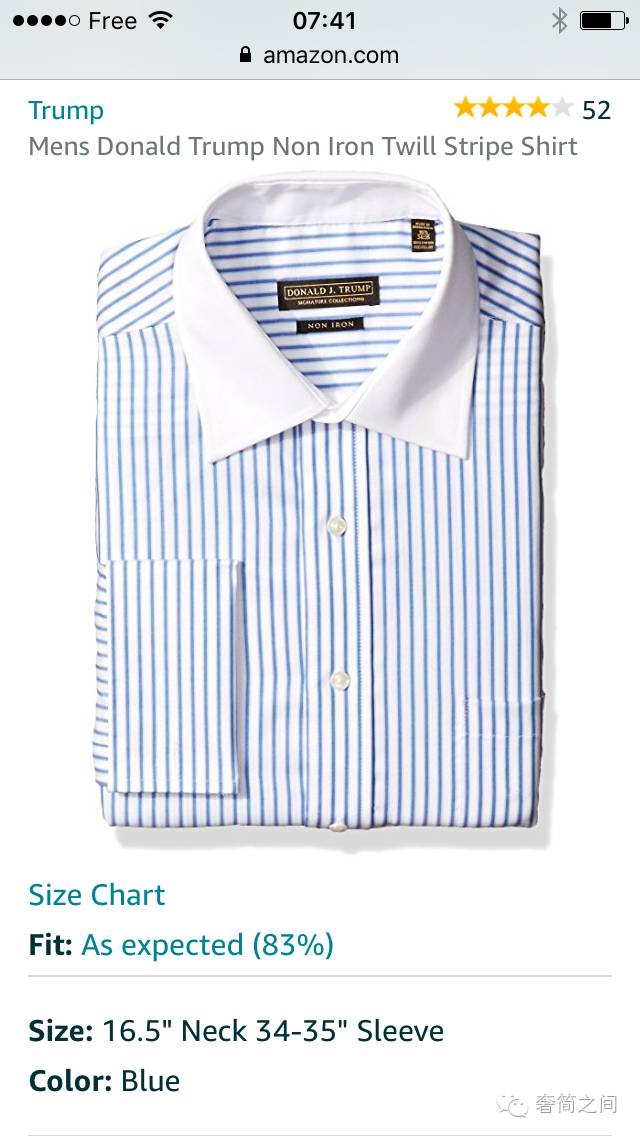640x1136 pixels.
Task: Change the Blue color selection
Action: [x=105, y=1081]
